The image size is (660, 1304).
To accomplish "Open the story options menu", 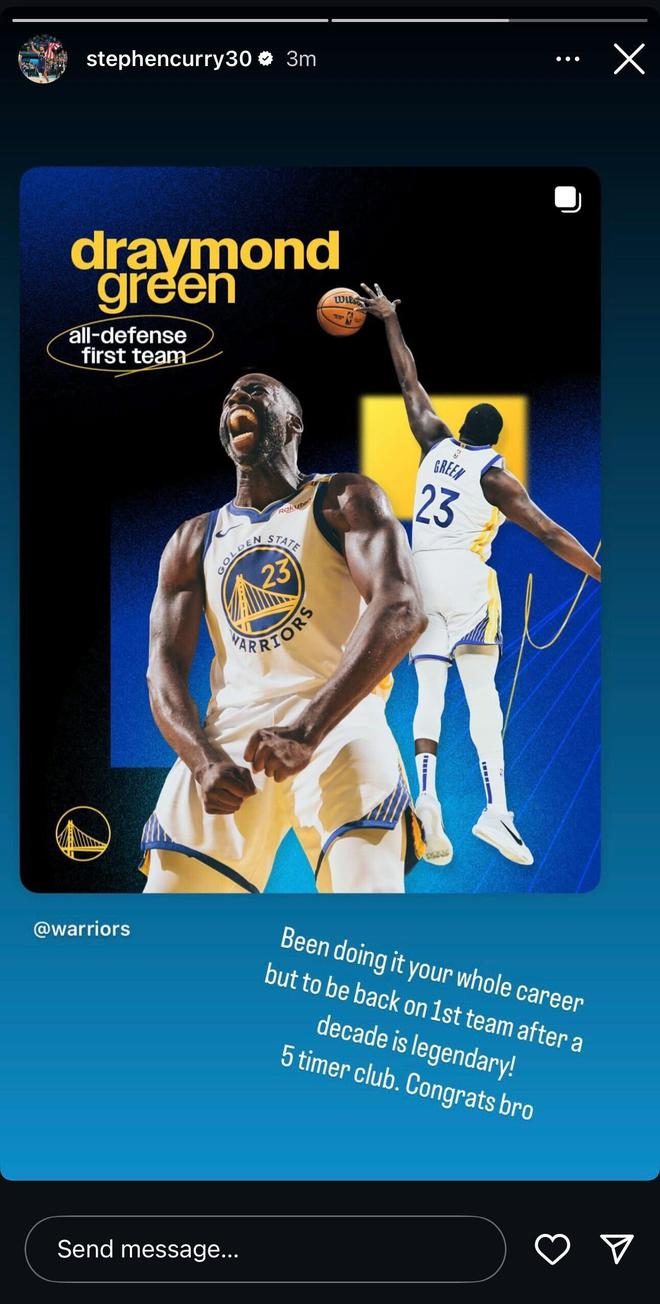I will coord(567,59).
